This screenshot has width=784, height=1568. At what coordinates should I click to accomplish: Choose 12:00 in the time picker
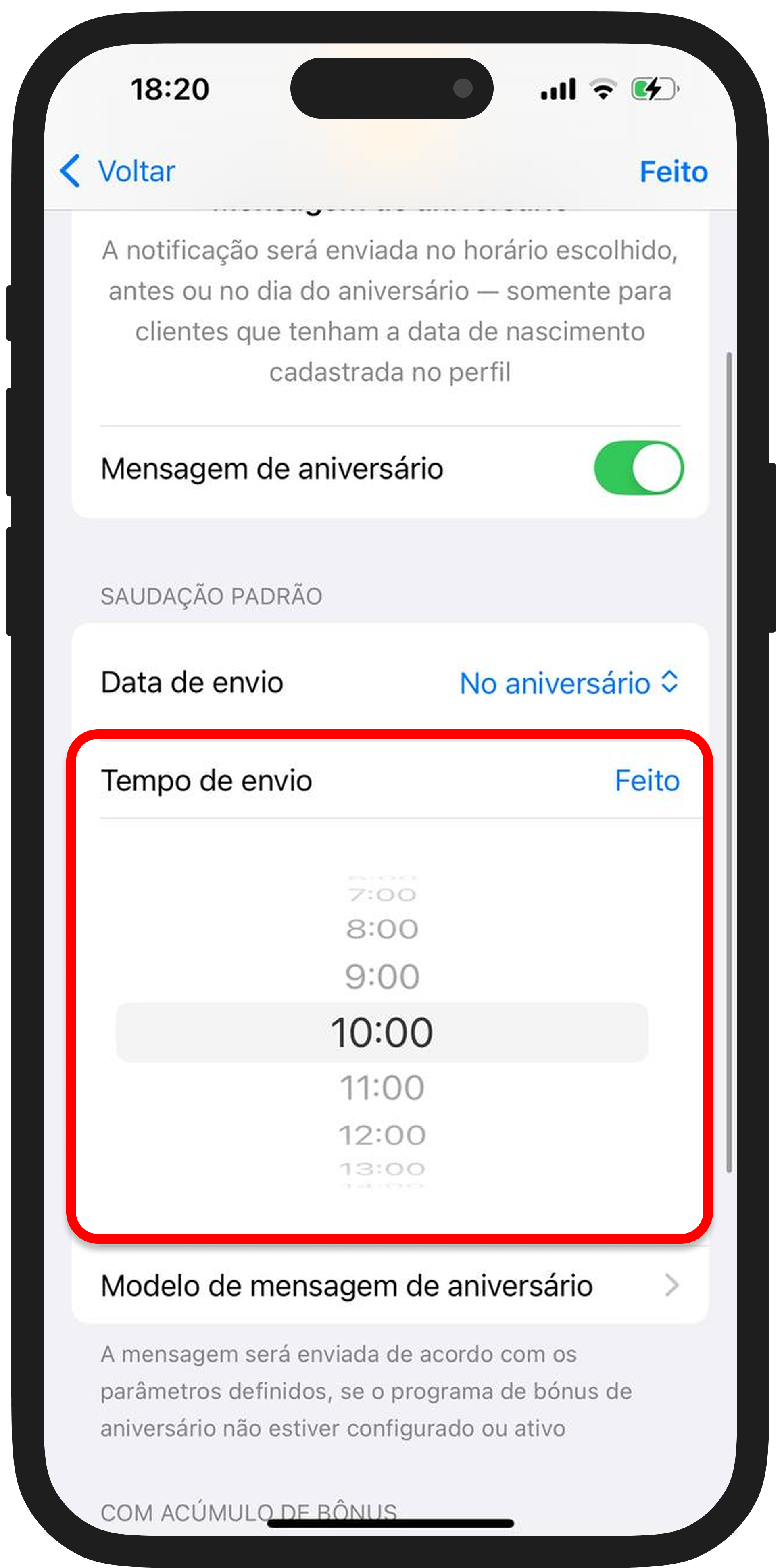pyautogui.click(x=382, y=1135)
